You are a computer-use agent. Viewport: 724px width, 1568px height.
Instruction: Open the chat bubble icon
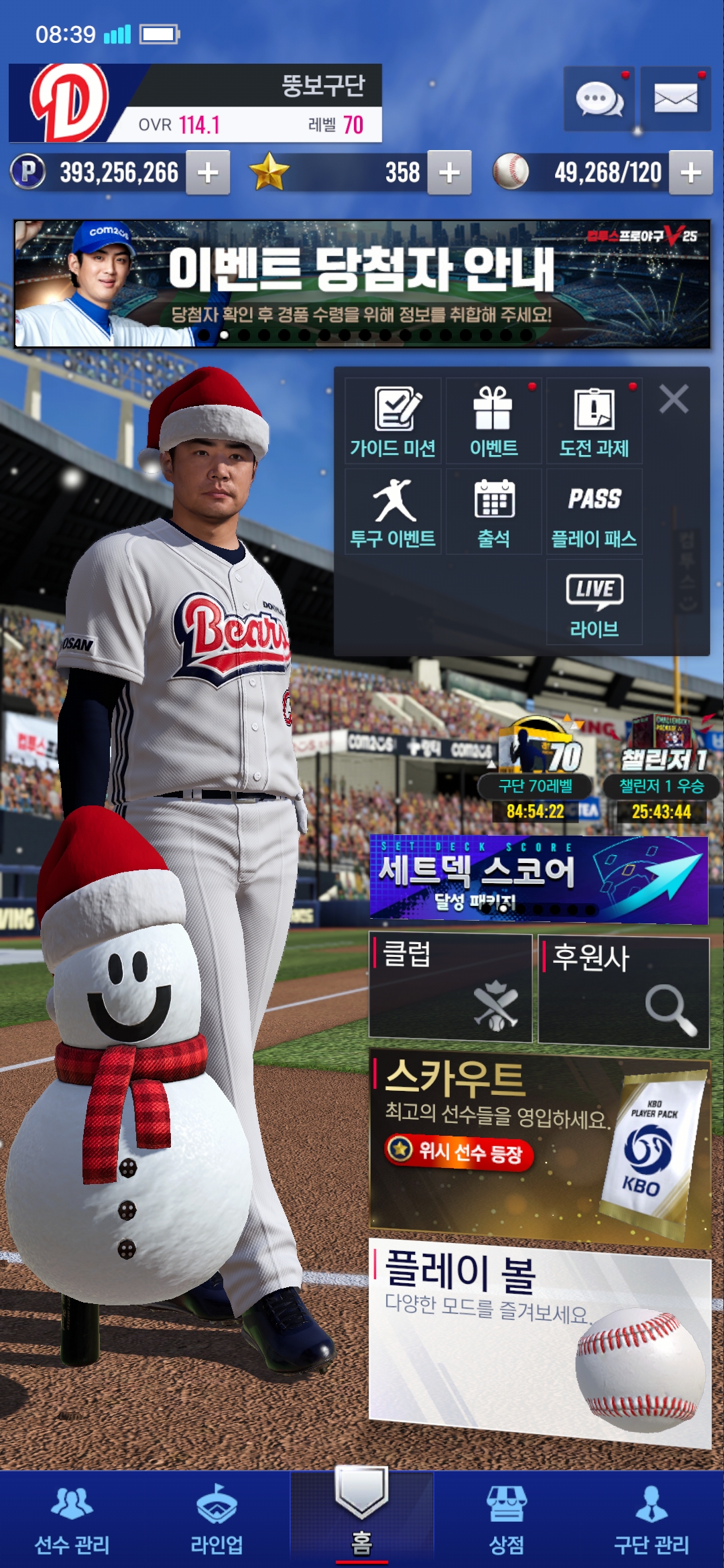coord(599,99)
